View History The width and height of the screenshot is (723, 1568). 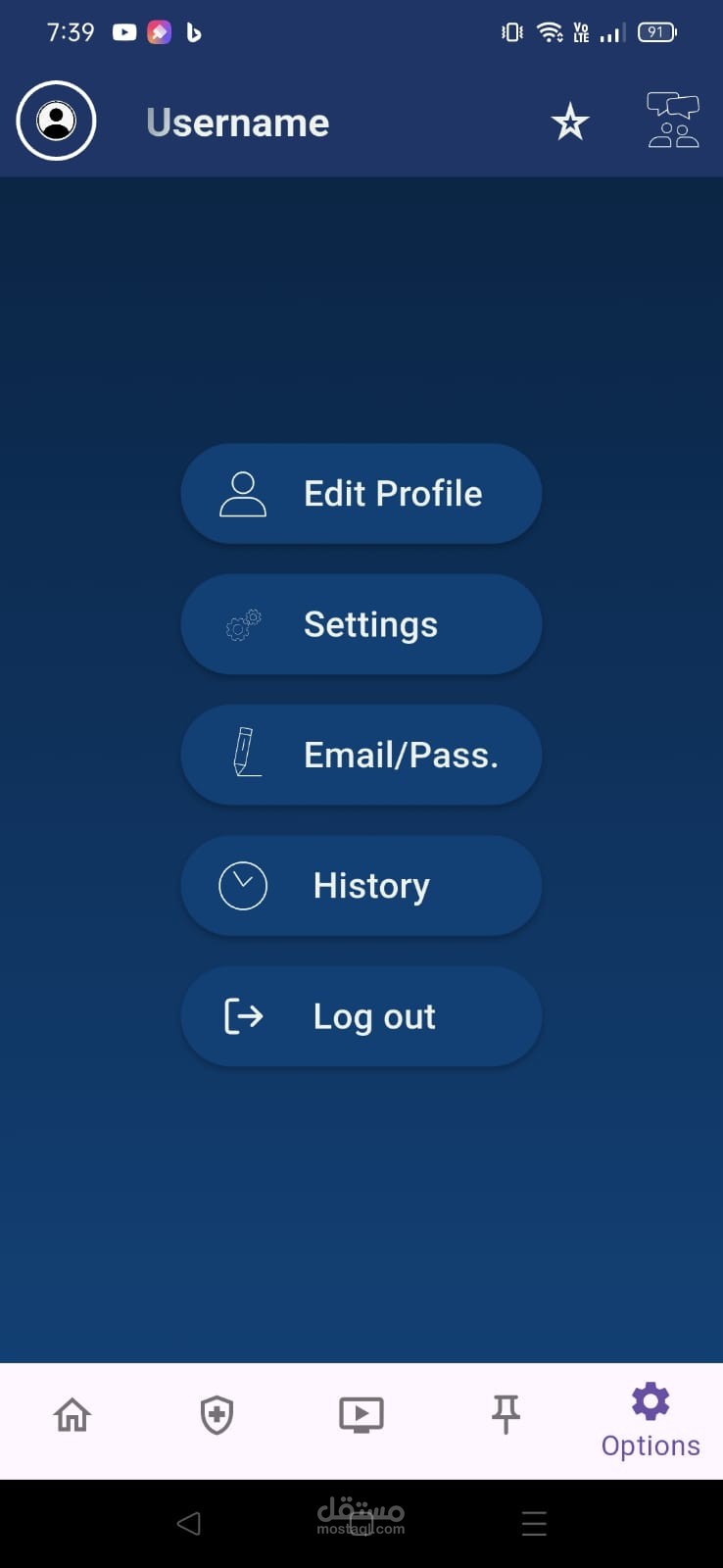click(361, 886)
